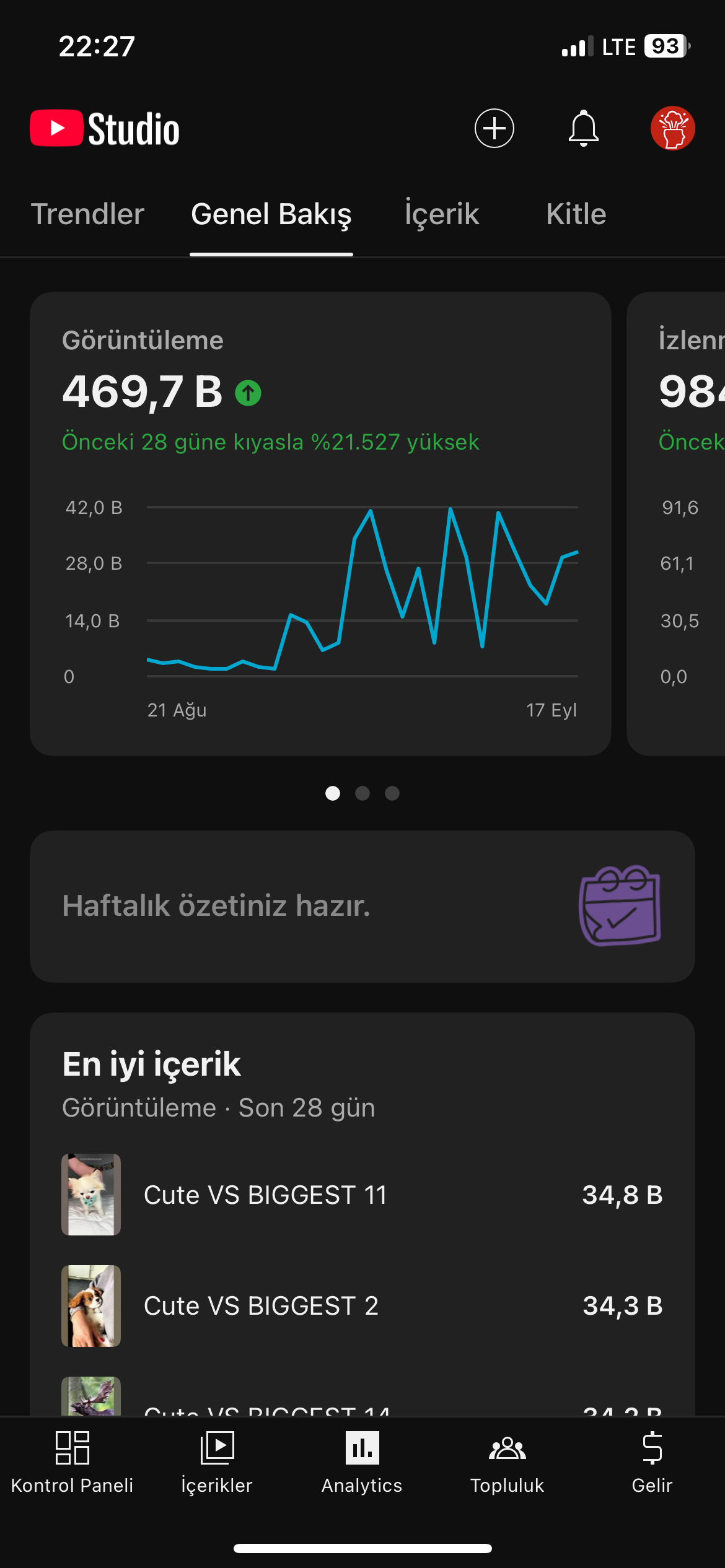Select the Genel Bakış tab

coord(271,214)
